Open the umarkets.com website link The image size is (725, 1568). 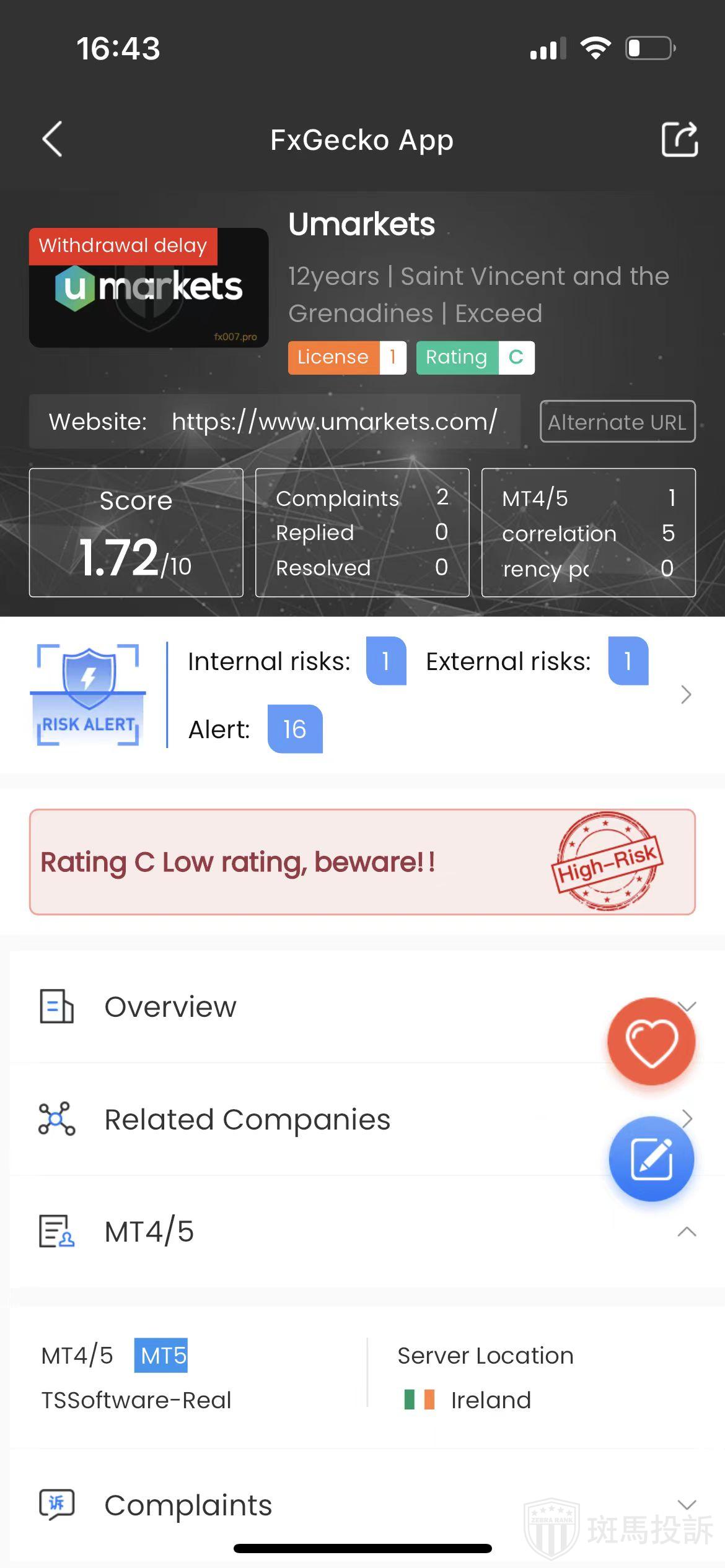tap(334, 422)
